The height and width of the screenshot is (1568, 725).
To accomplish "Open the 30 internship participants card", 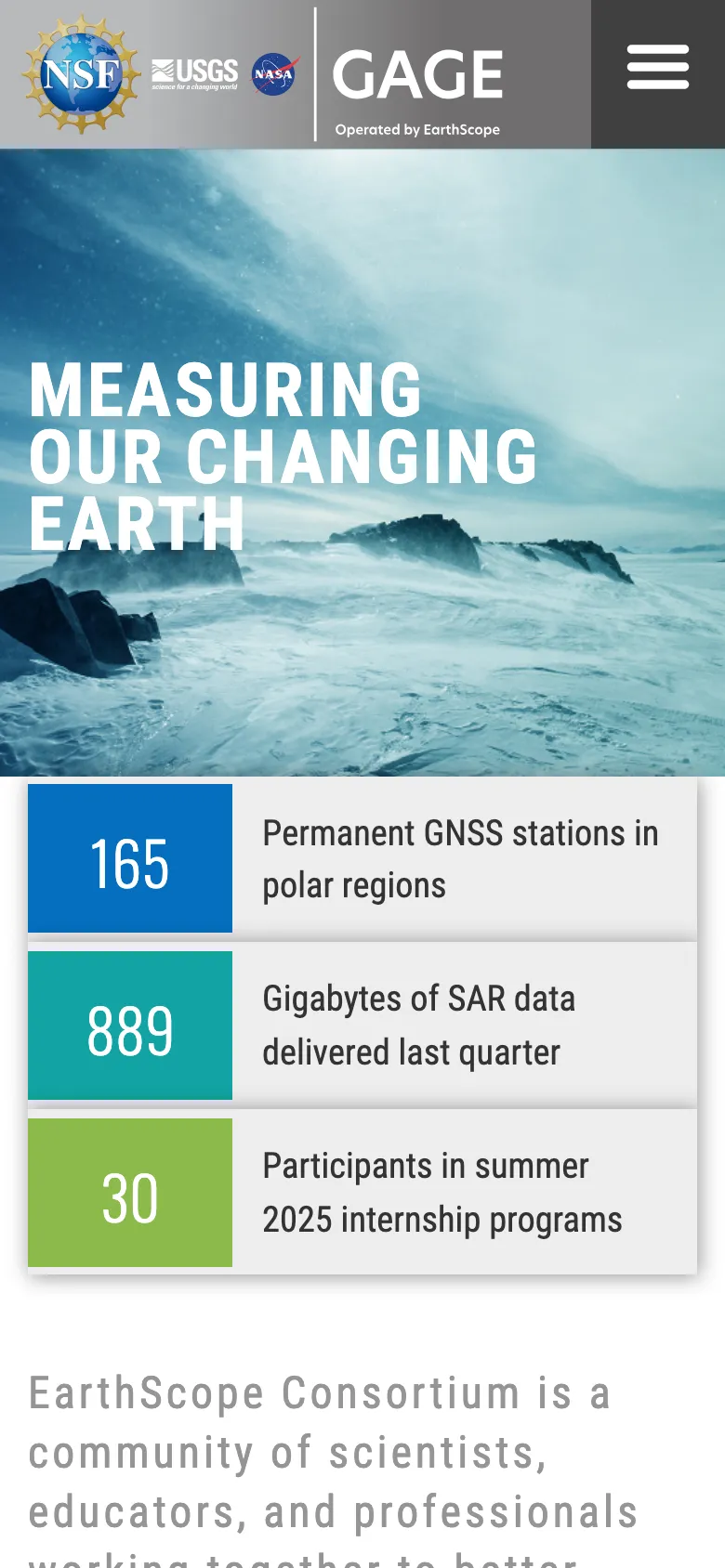I will pyautogui.click(x=362, y=1193).
